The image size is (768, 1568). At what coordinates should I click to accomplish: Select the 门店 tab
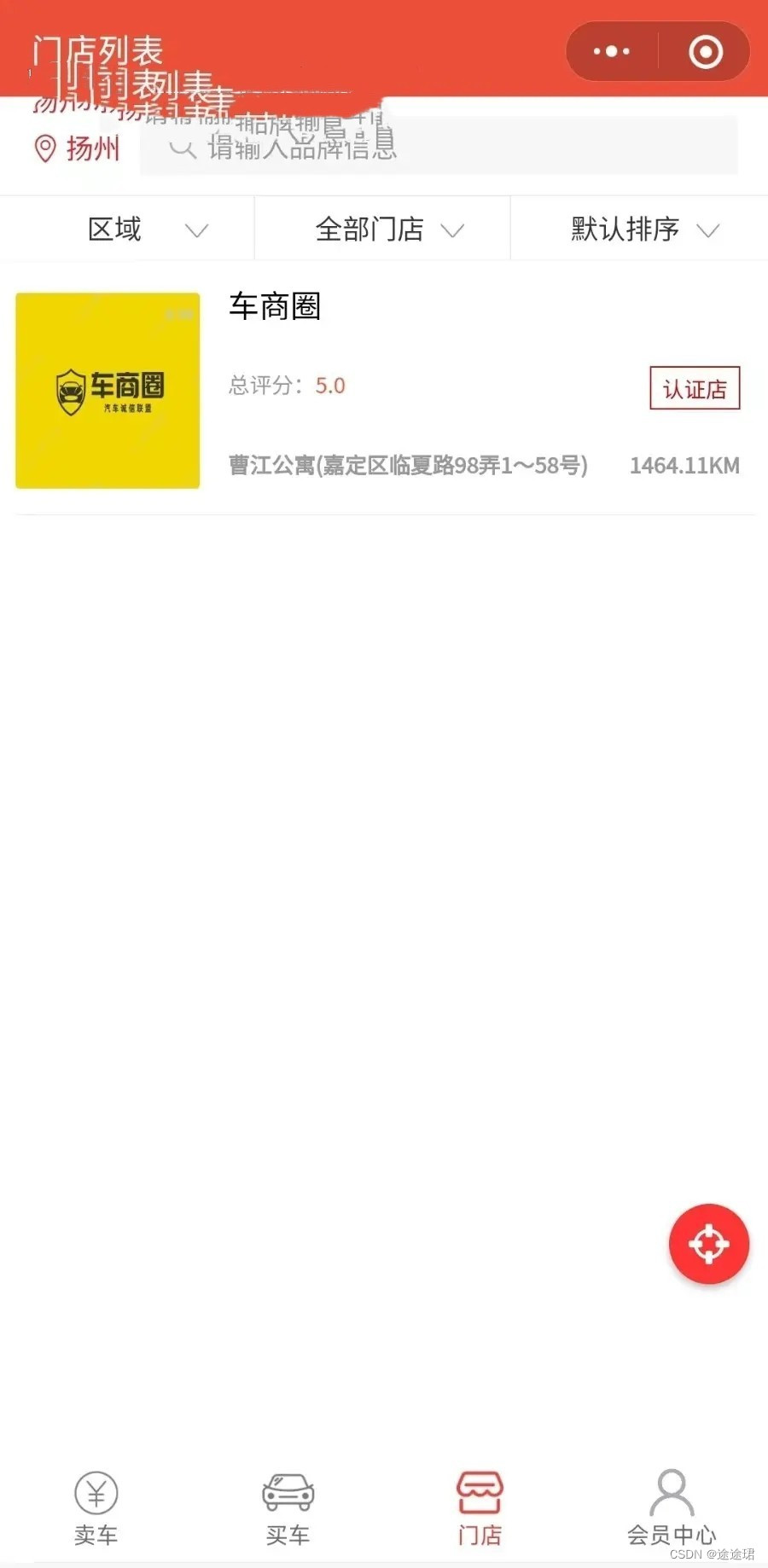480,1508
